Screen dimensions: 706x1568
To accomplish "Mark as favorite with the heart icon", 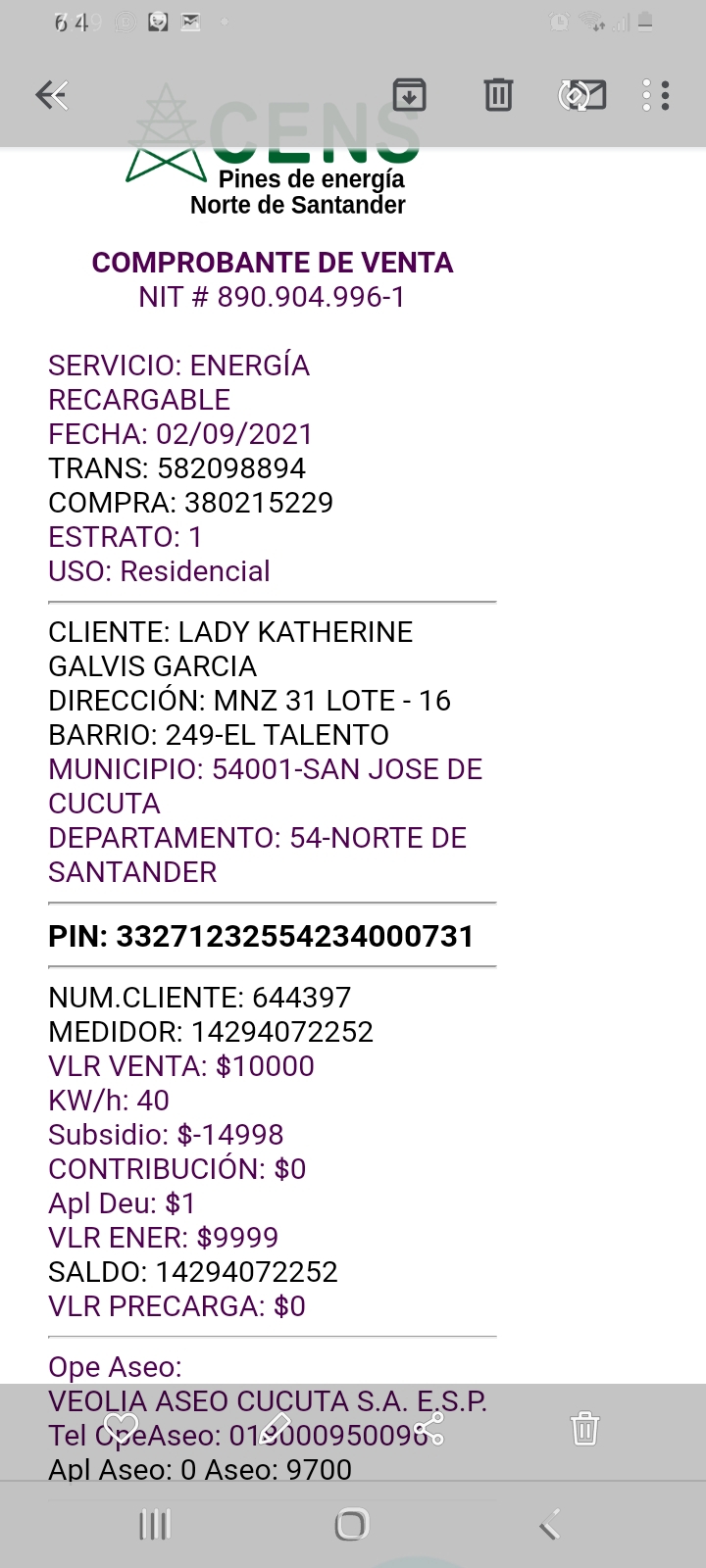I will coord(121,1428).
